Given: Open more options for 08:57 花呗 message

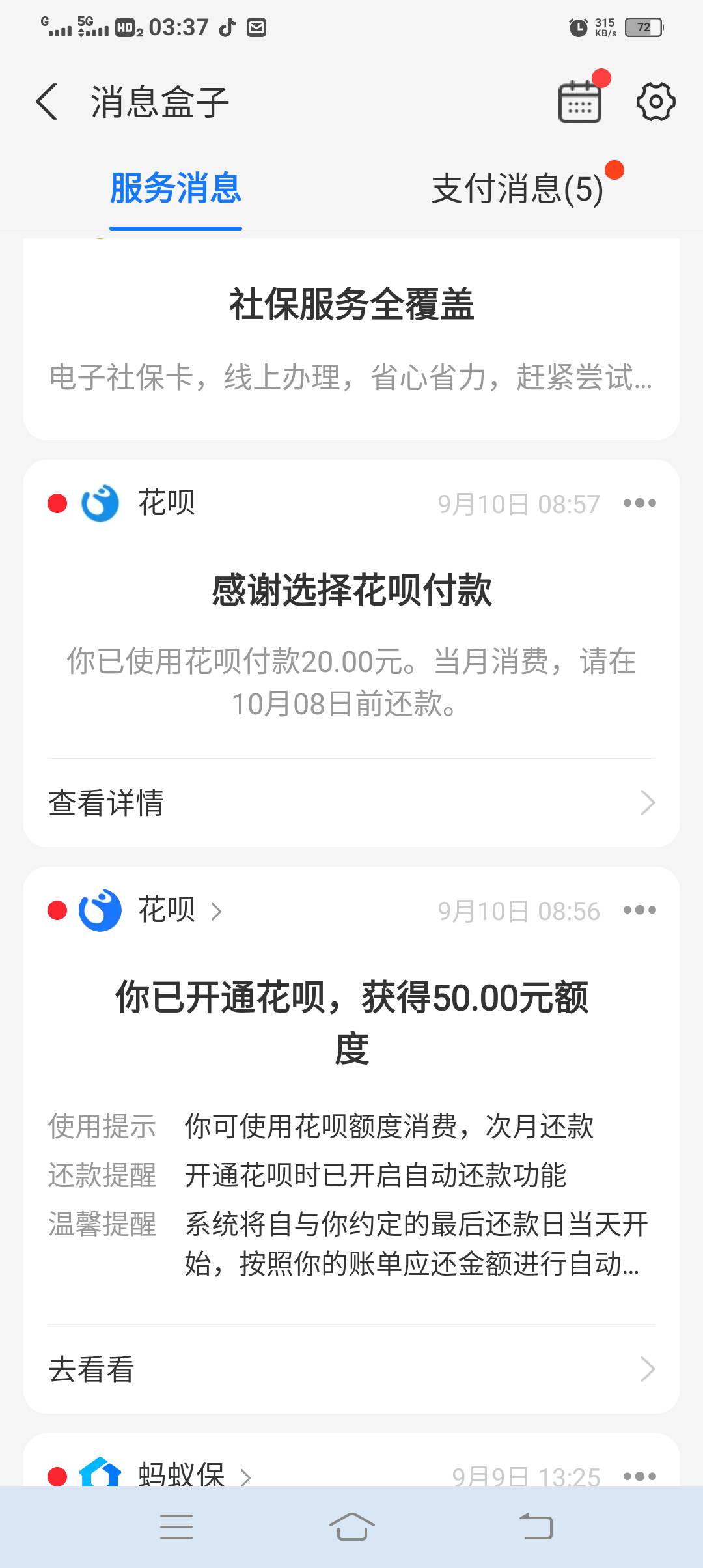Looking at the screenshot, I should (x=639, y=503).
